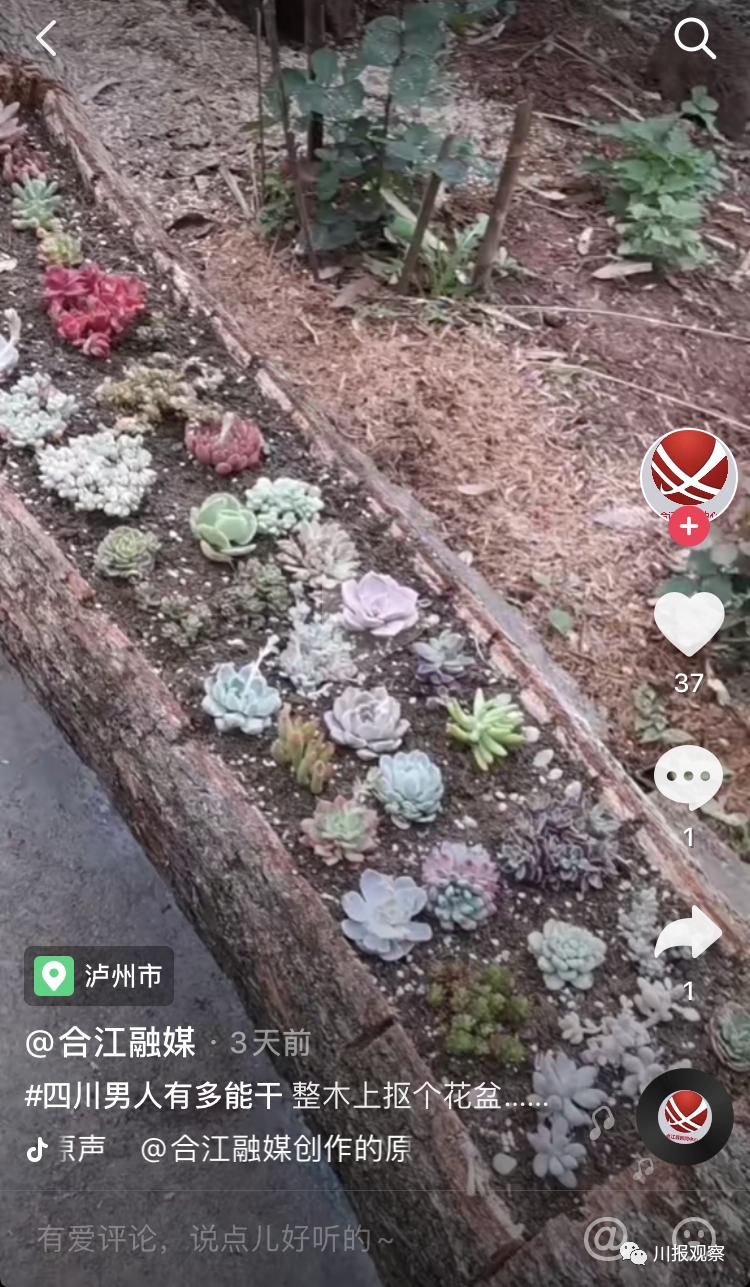Viewport: 750px width, 1287px height.
Task: Open the 合江融媒 profile avatar
Action: 689,474
